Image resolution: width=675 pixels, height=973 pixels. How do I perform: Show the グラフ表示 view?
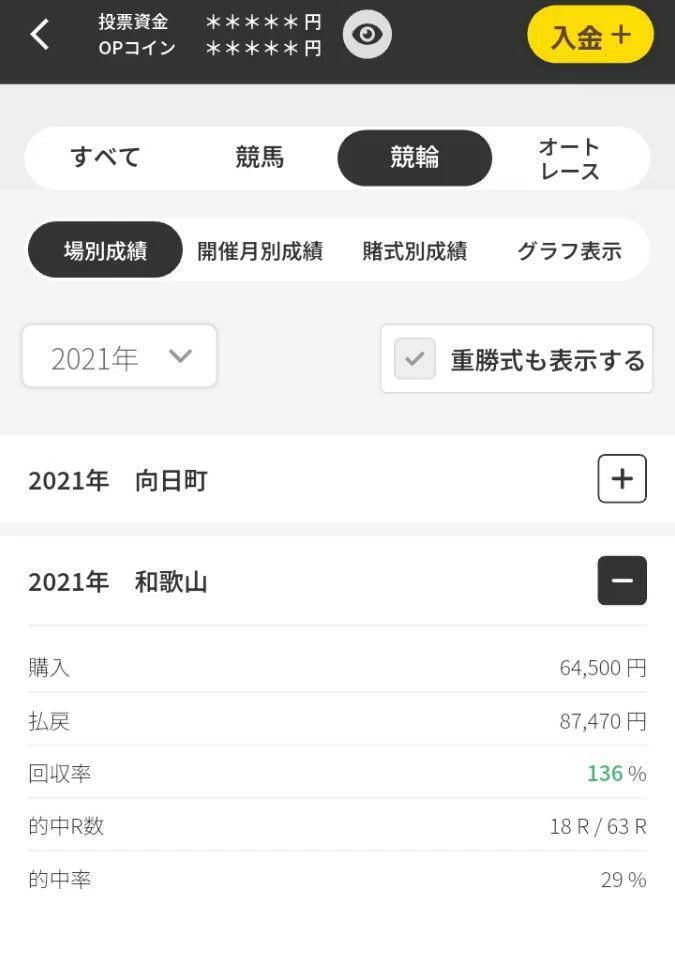569,251
